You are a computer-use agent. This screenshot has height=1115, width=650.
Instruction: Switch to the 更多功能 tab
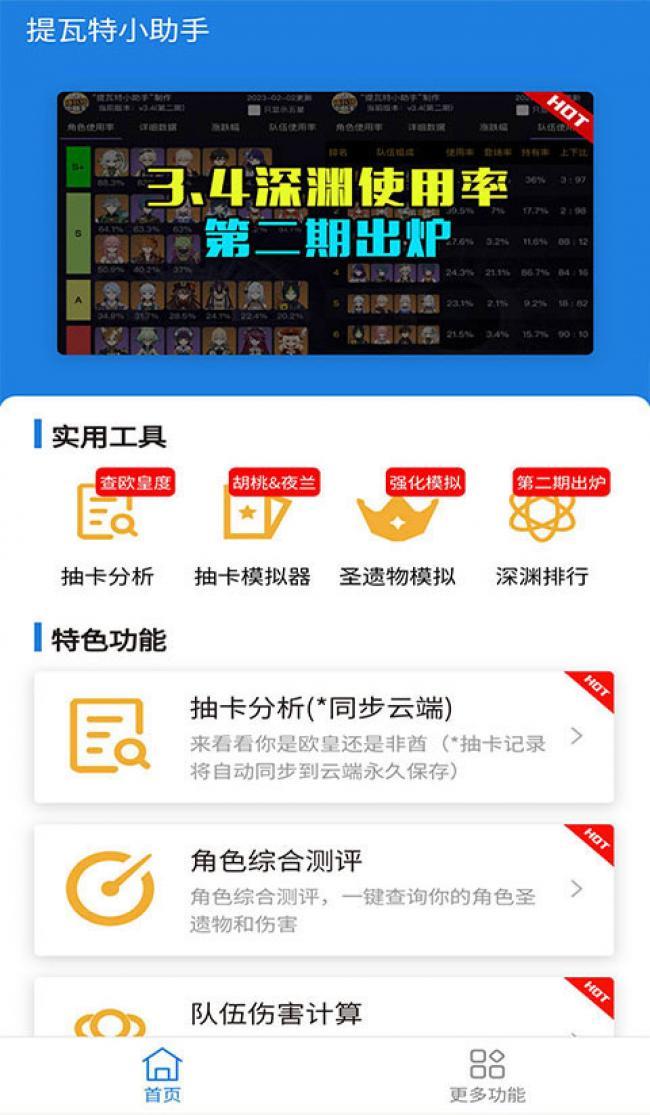pyautogui.click(x=487, y=1075)
